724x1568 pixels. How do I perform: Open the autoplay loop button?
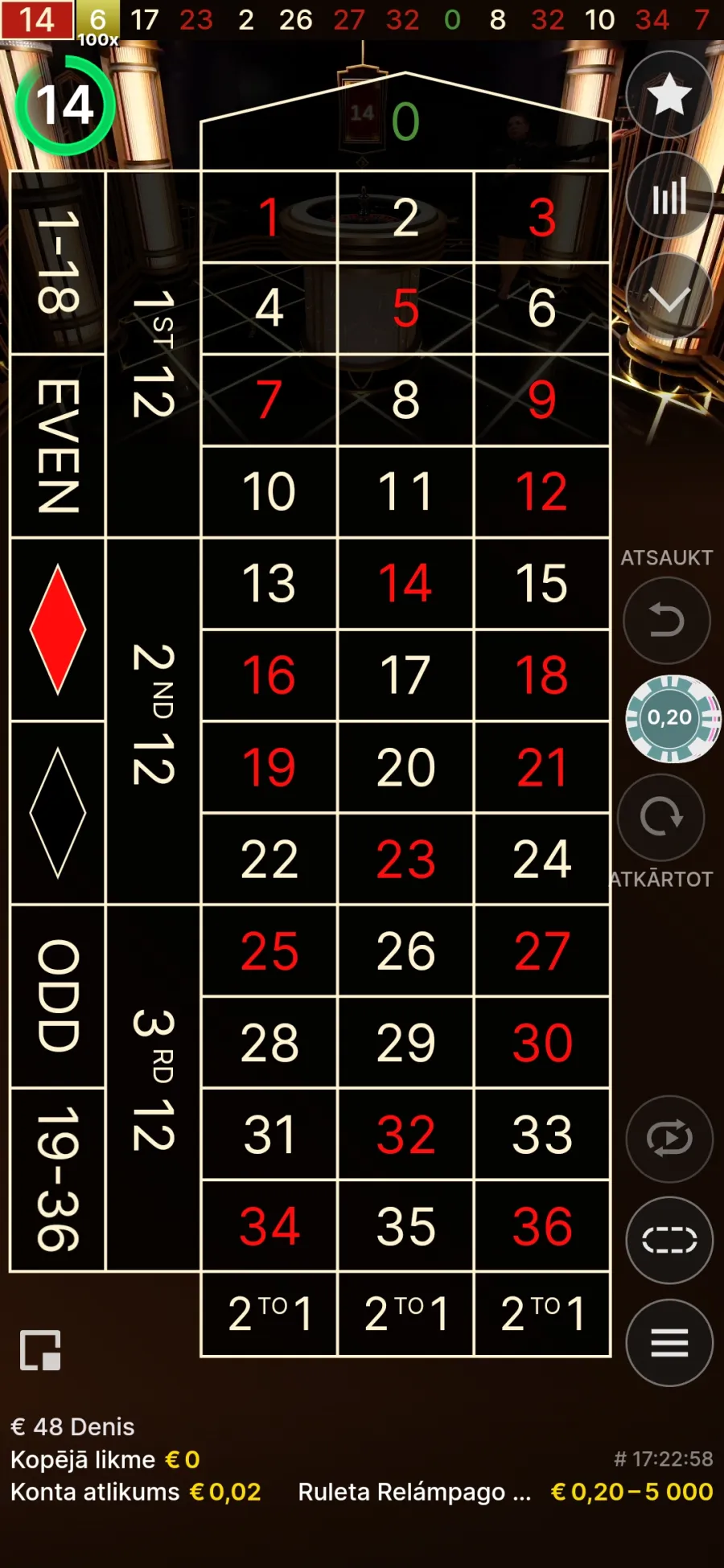pyautogui.click(x=669, y=1138)
